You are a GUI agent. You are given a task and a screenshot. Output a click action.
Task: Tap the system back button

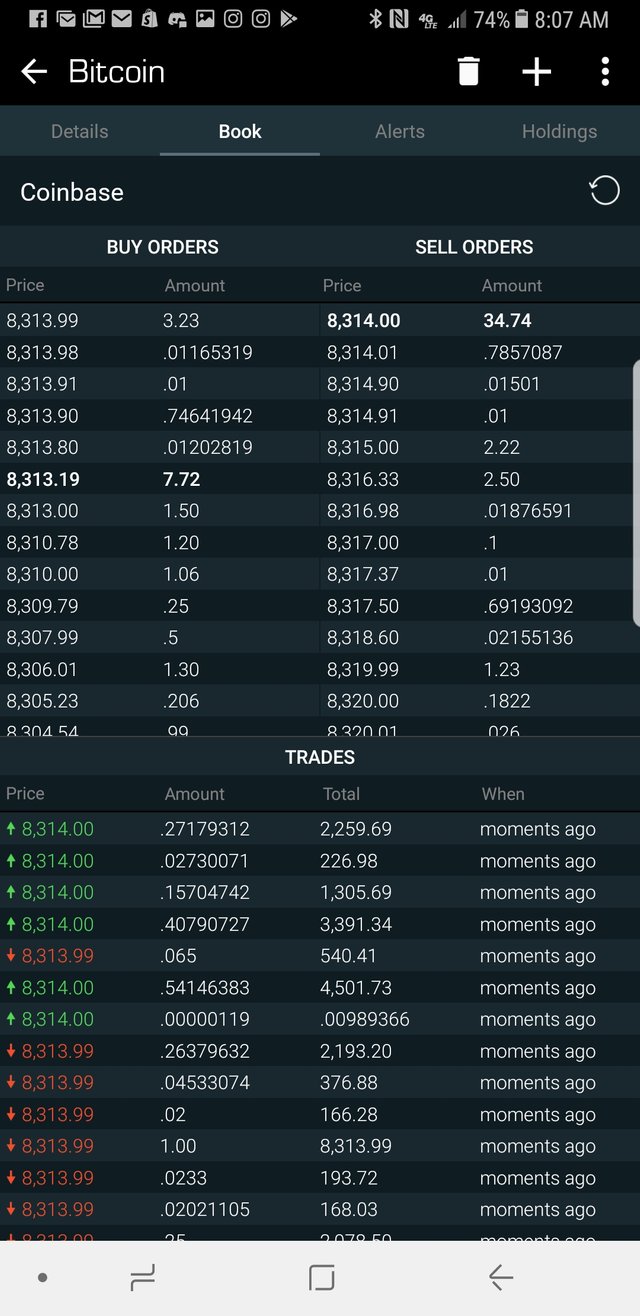pos(500,1277)
